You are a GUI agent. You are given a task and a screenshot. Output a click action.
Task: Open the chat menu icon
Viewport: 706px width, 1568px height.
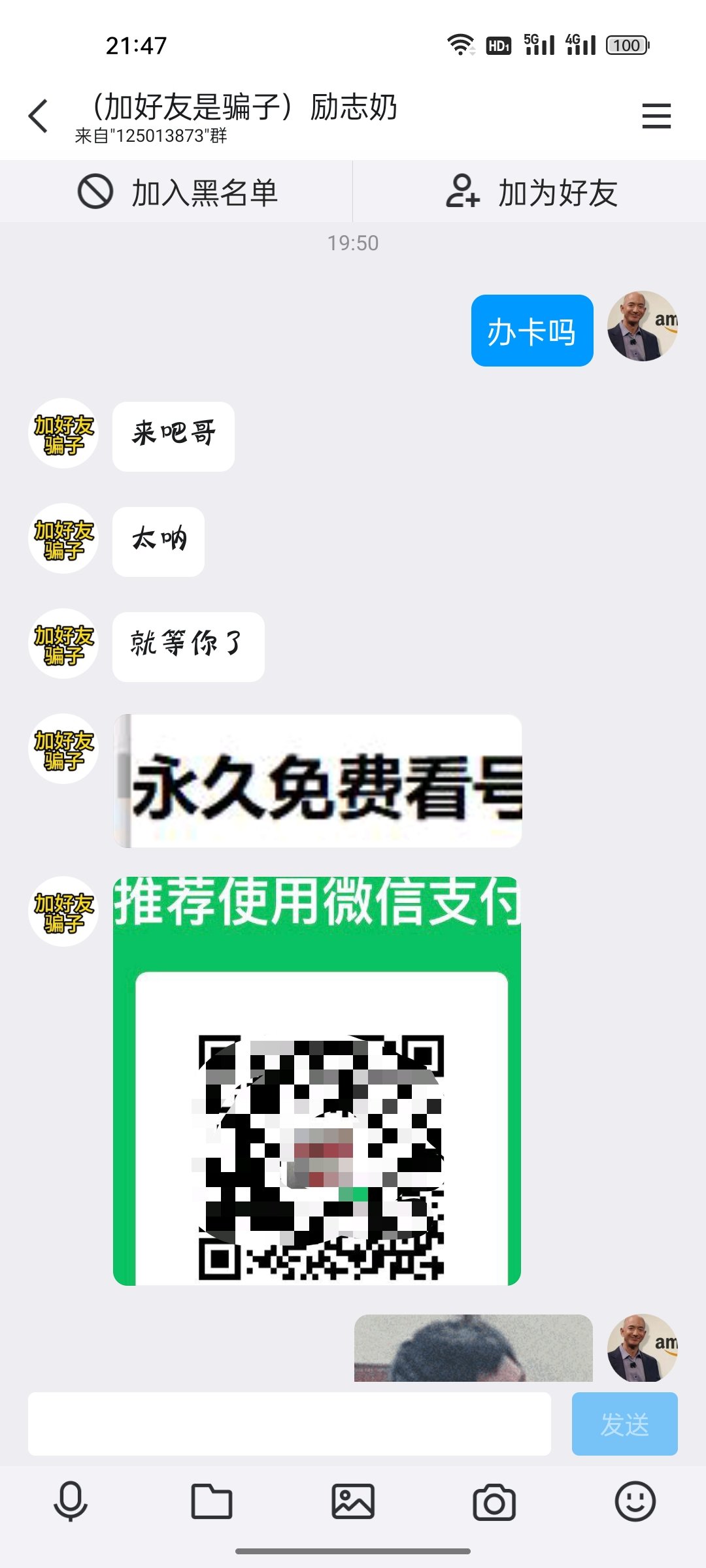[x=656, y=116]
